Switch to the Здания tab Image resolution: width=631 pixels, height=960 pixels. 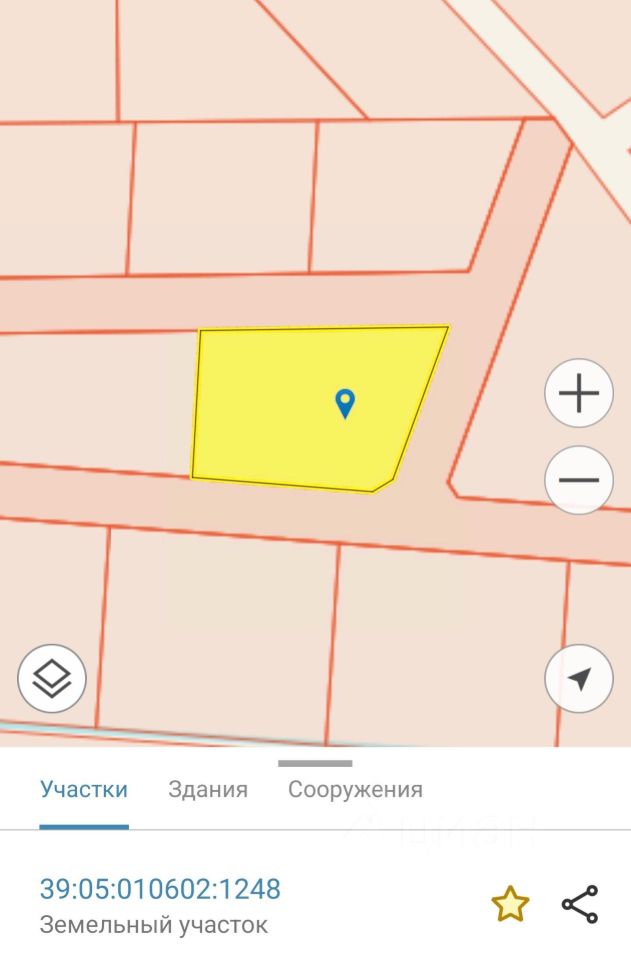coord(208,789)
